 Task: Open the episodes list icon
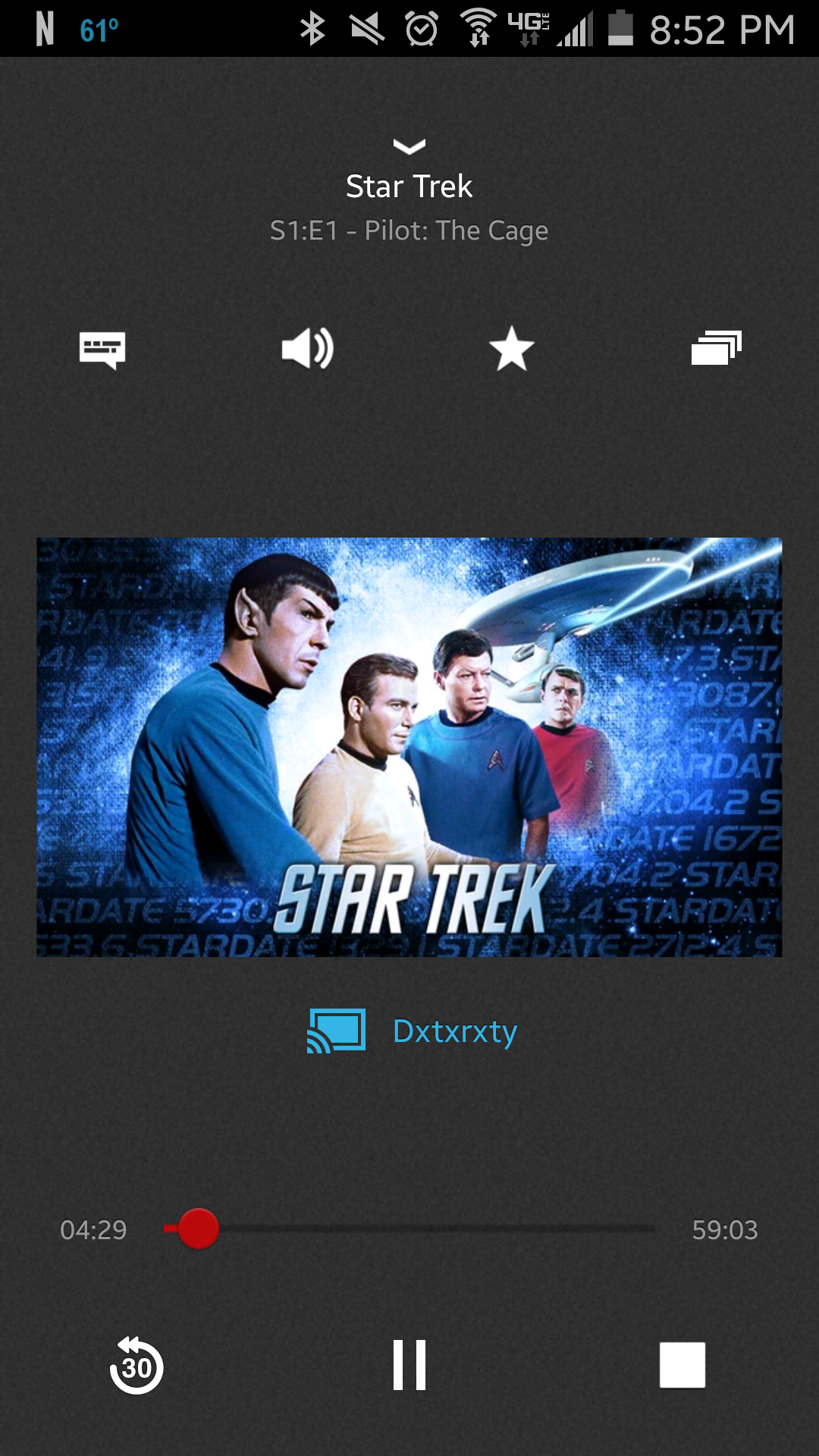coord(716,349)
